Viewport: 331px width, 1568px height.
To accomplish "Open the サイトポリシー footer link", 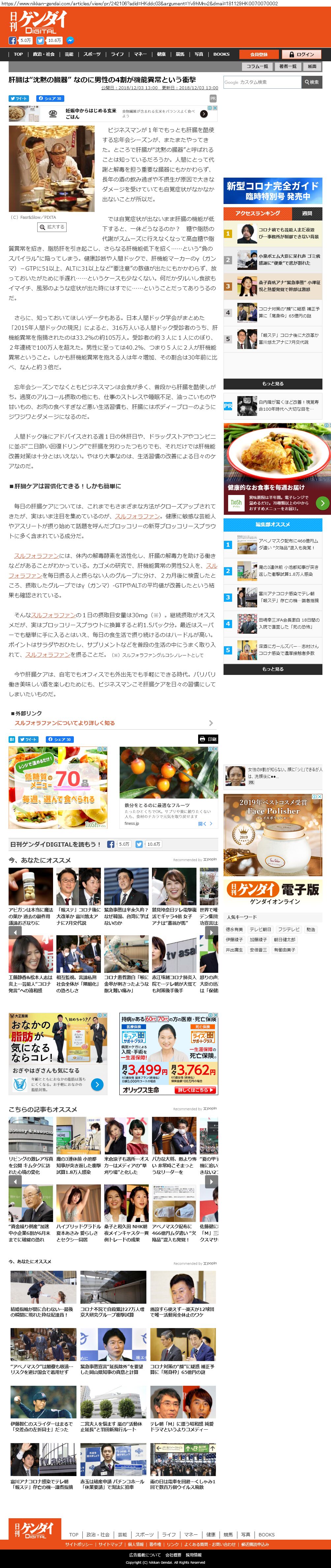I will pos(79,1544).
